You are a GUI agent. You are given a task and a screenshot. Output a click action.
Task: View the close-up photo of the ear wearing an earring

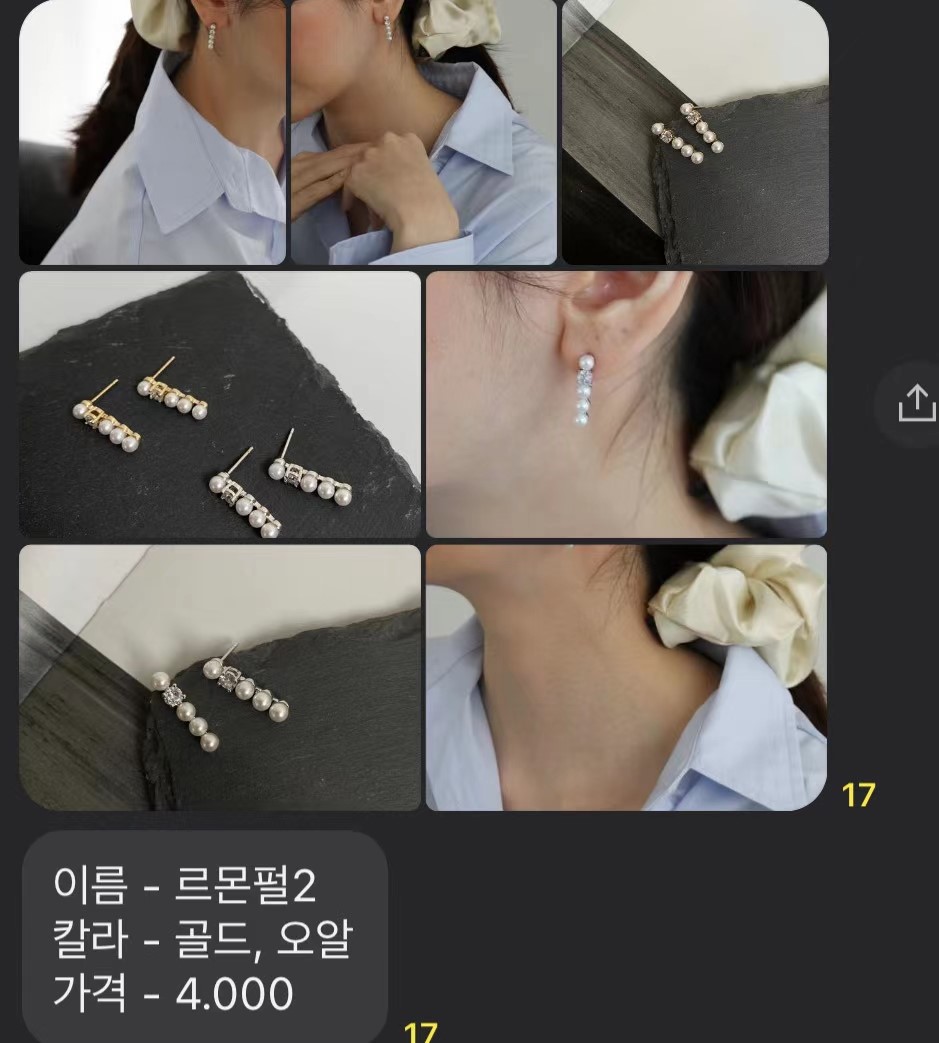[626, 405]
